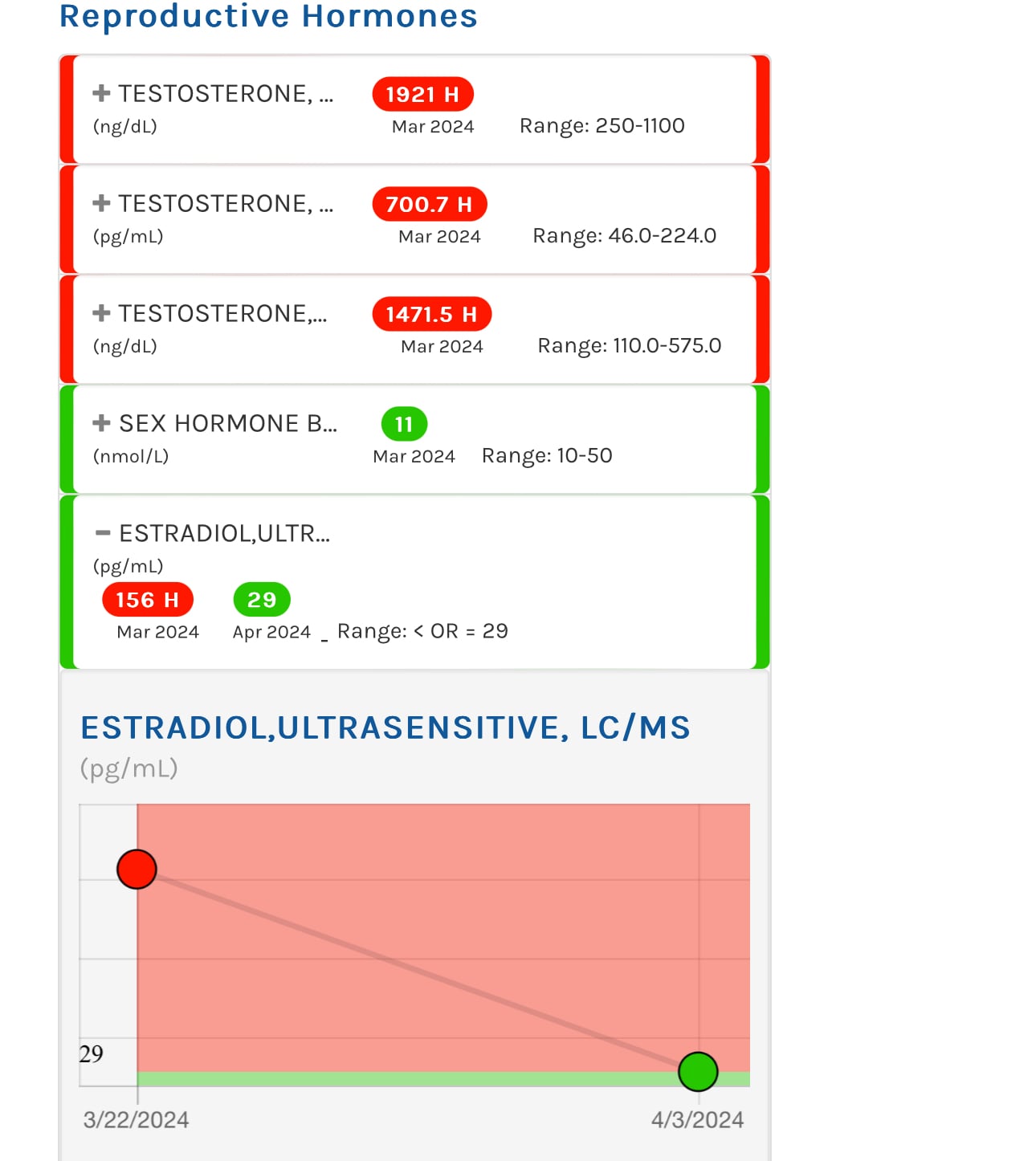Select the red 3/22/2024 data point on the chart
The height and width of the screenshot is (1161, 1036).
137,870
